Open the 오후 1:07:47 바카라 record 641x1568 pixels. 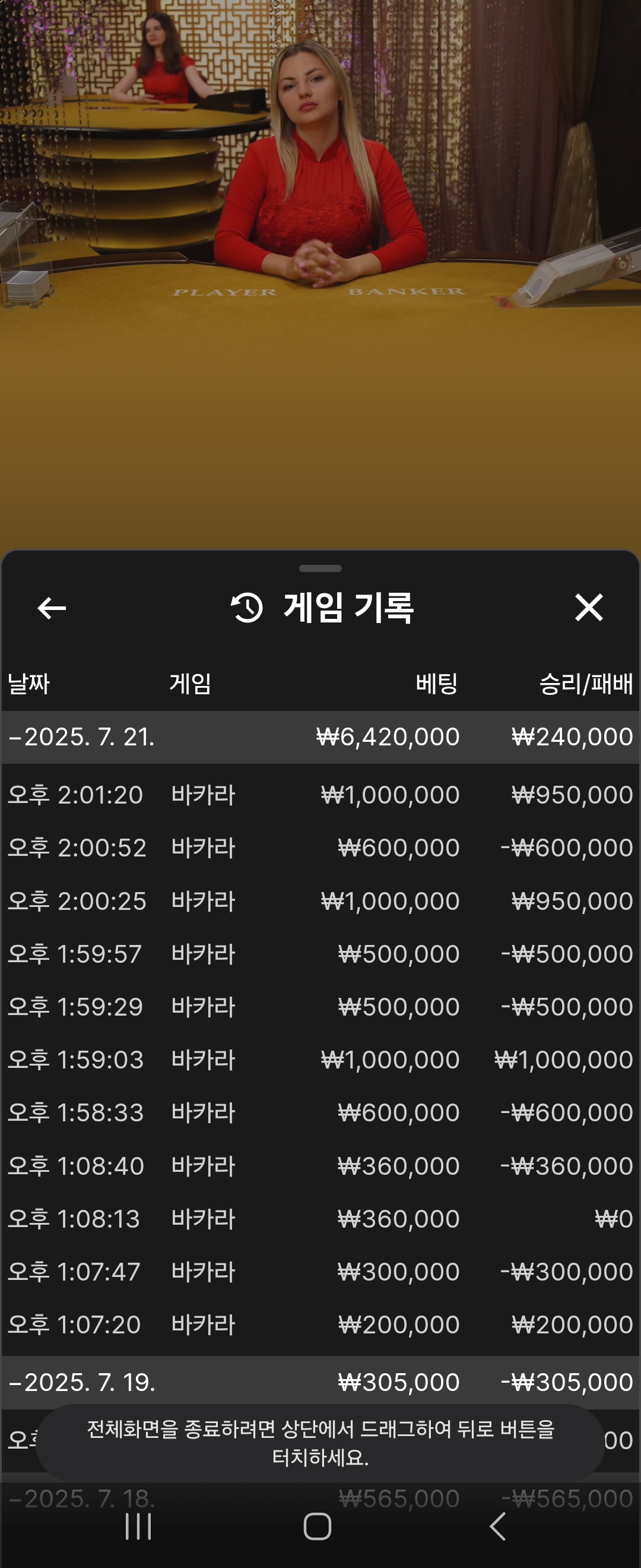click(320, 1272)
